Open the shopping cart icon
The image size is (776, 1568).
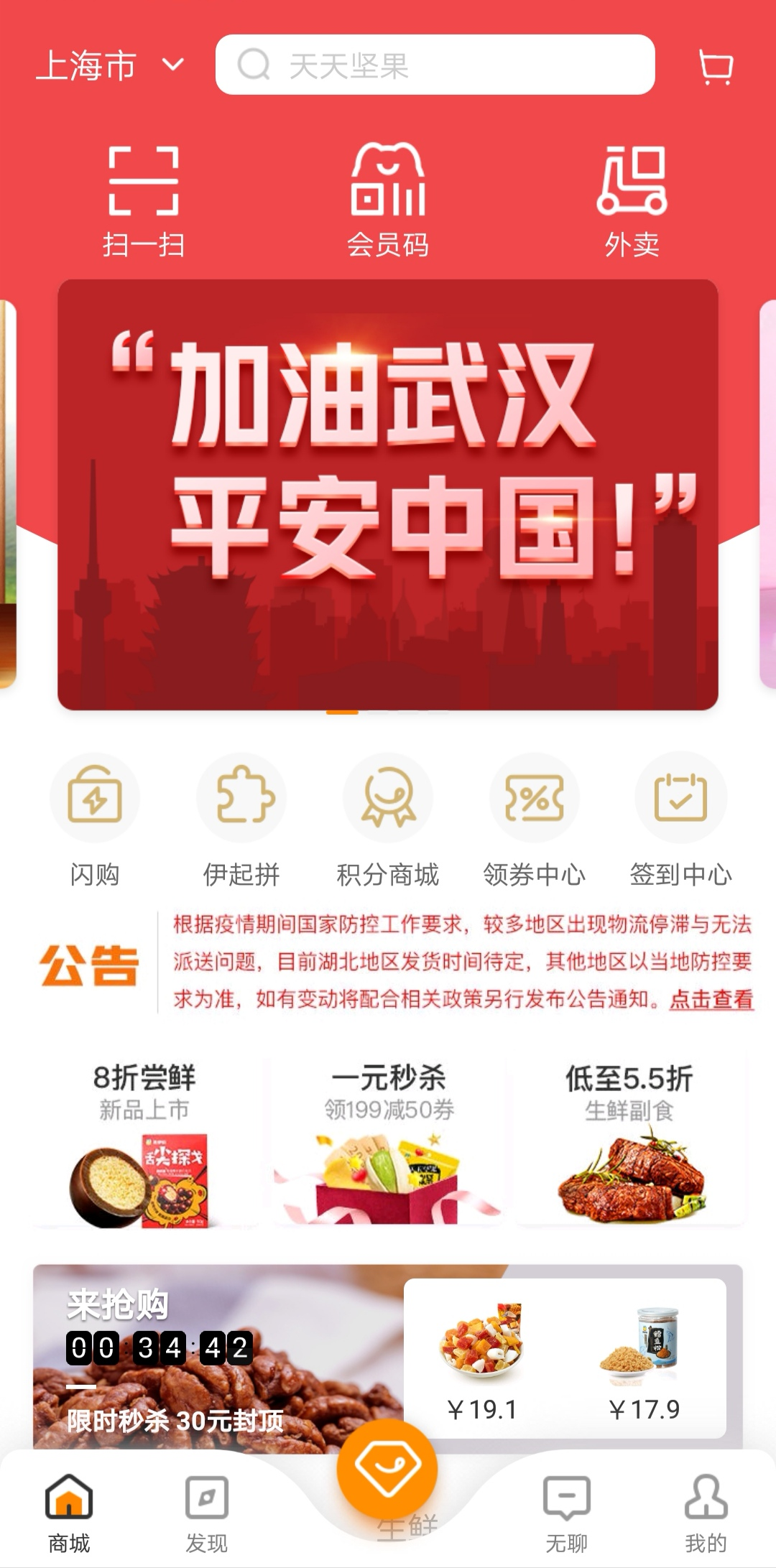coord(716,68)
